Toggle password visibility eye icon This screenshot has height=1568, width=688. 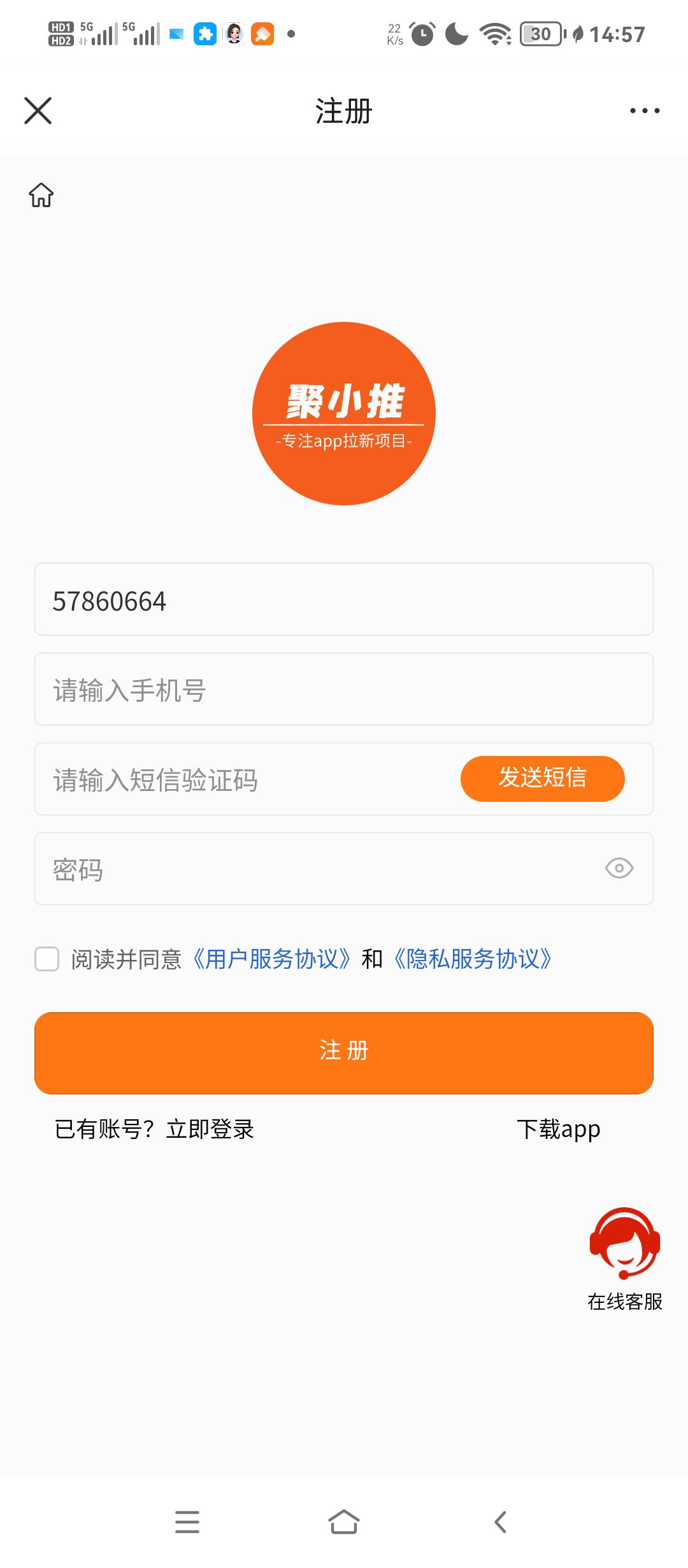click(x=619, y=868)
